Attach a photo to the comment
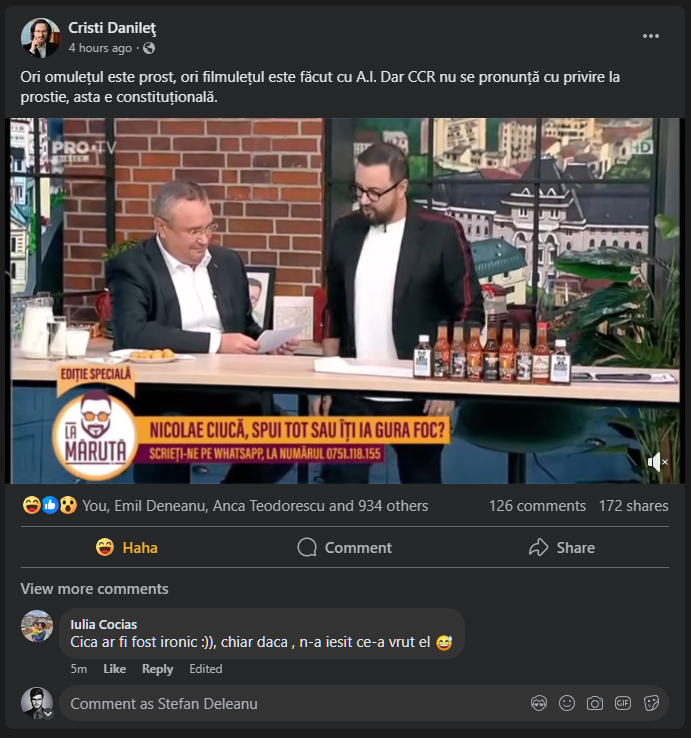 [x=595, y=703]
